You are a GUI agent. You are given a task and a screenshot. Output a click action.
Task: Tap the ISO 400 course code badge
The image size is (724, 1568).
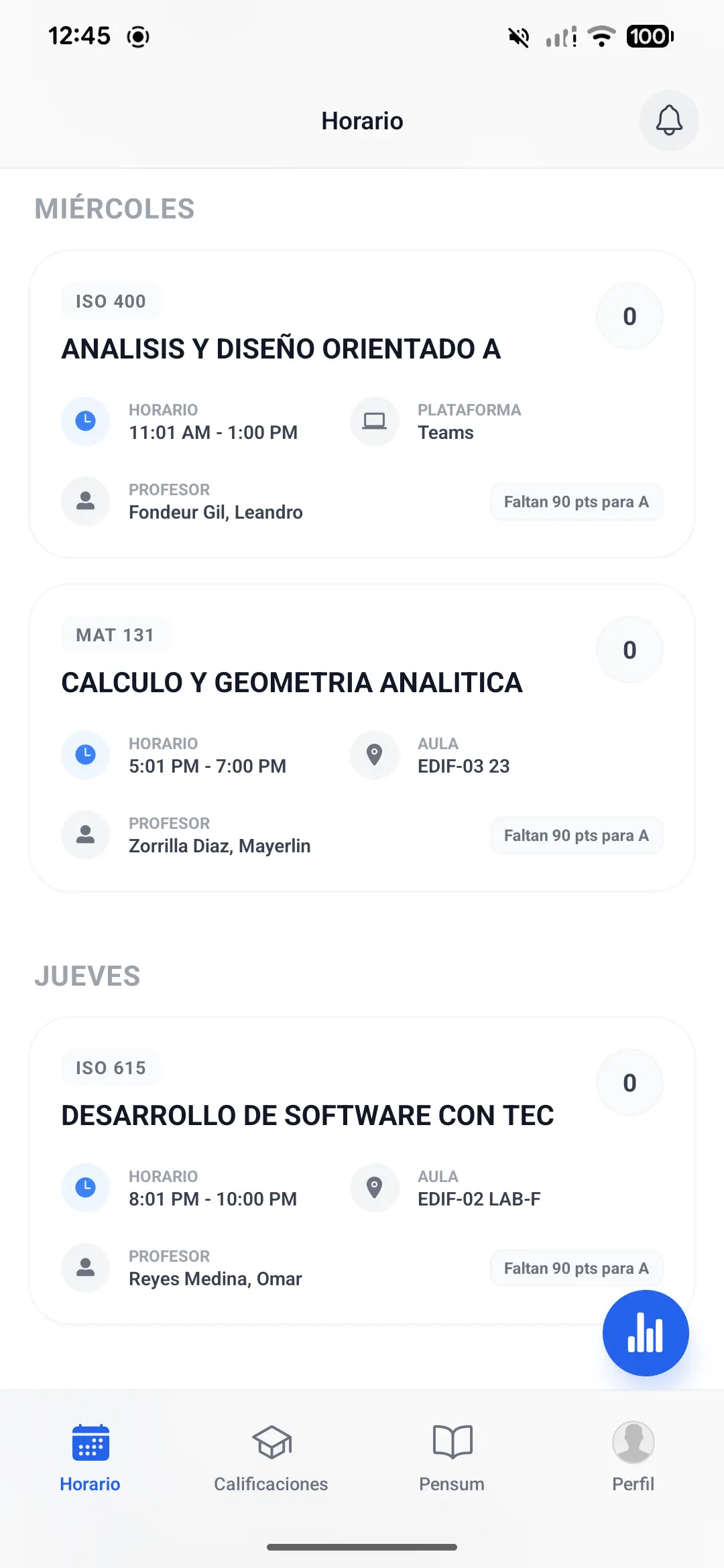pyautogui.click(x=111, y=301)
